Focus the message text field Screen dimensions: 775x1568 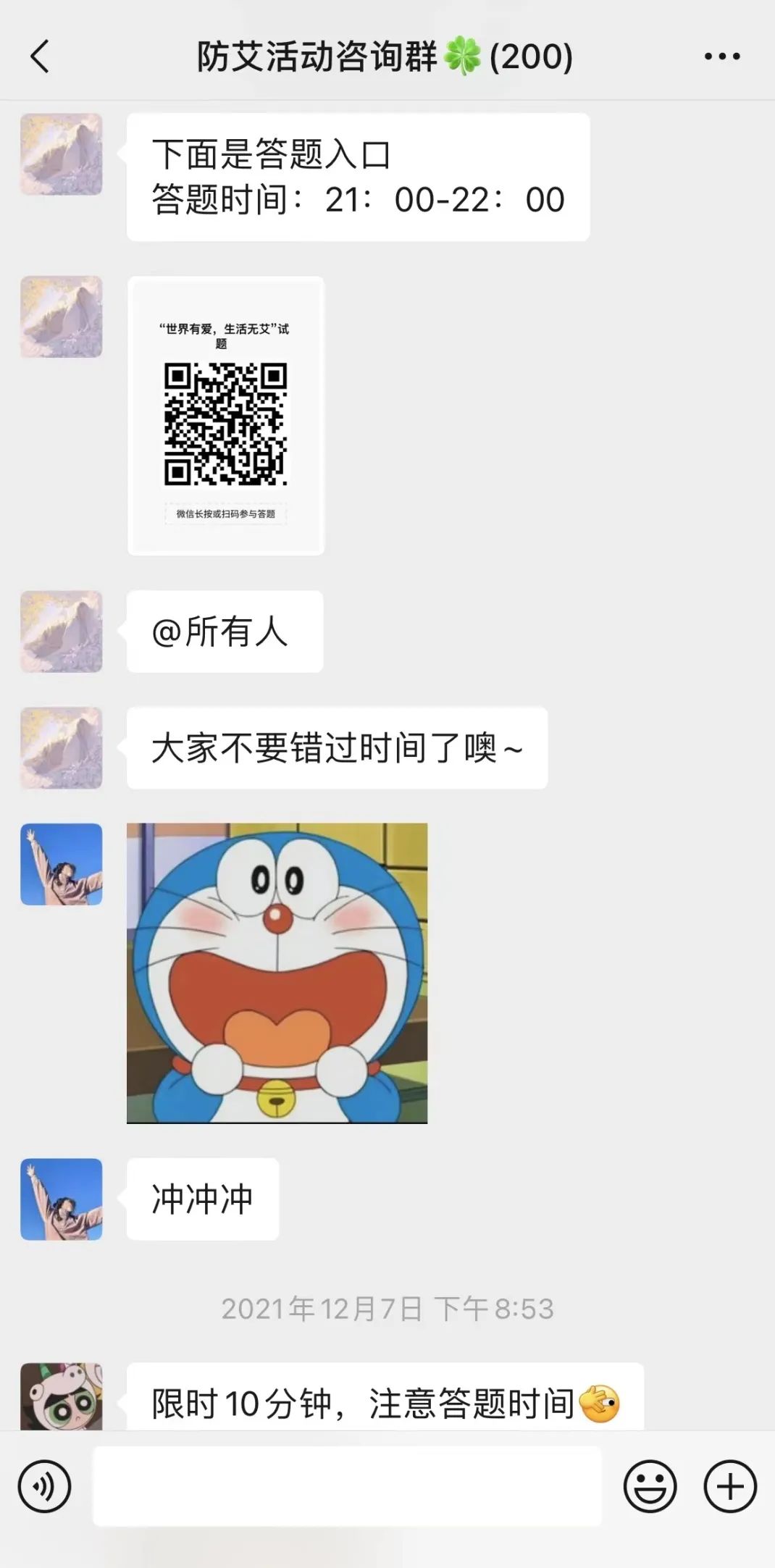(348, 1487)
